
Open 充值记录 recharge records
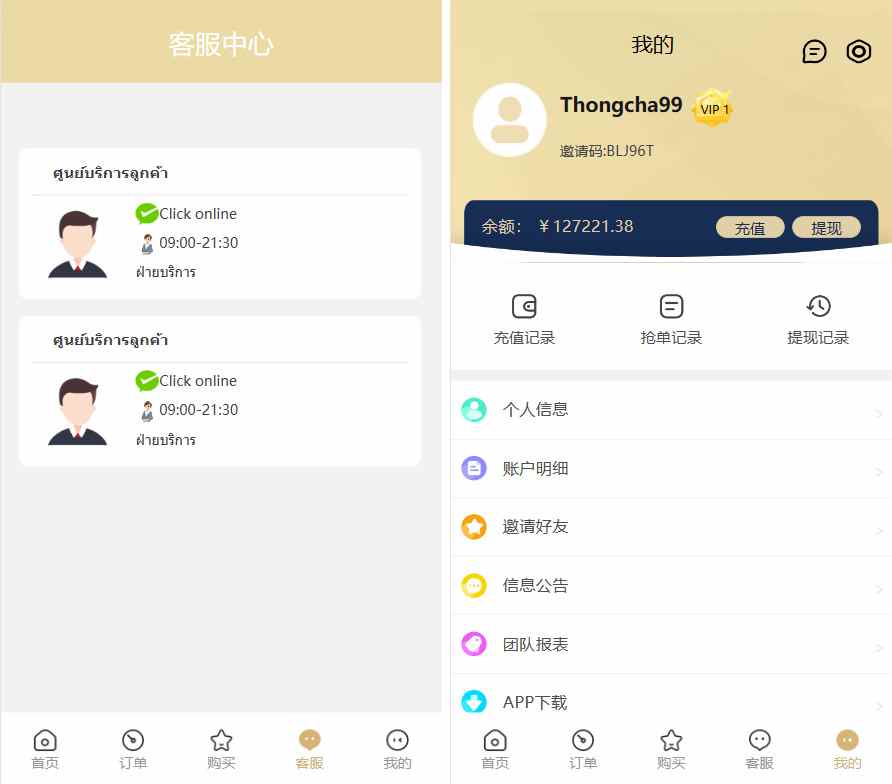[524, 320]
